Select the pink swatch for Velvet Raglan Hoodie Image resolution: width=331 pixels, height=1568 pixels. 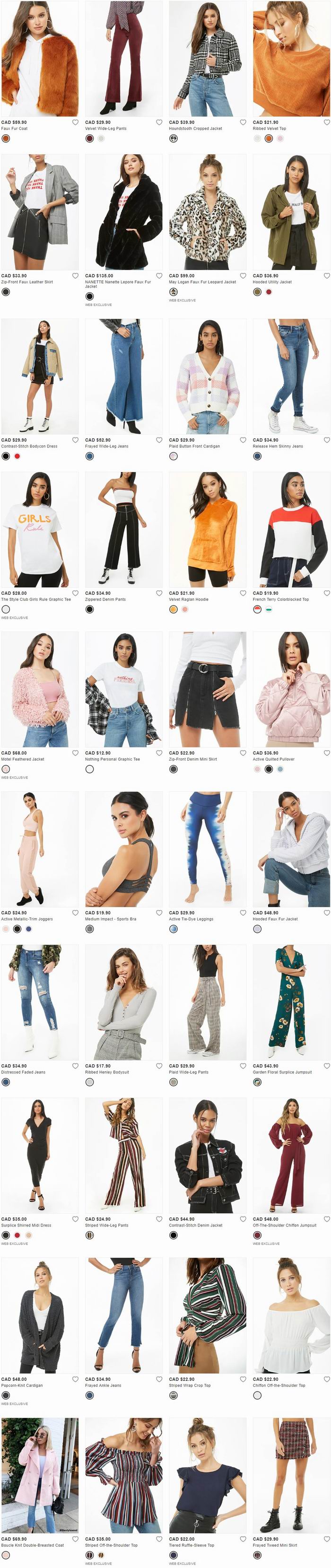tap(184, 609)
